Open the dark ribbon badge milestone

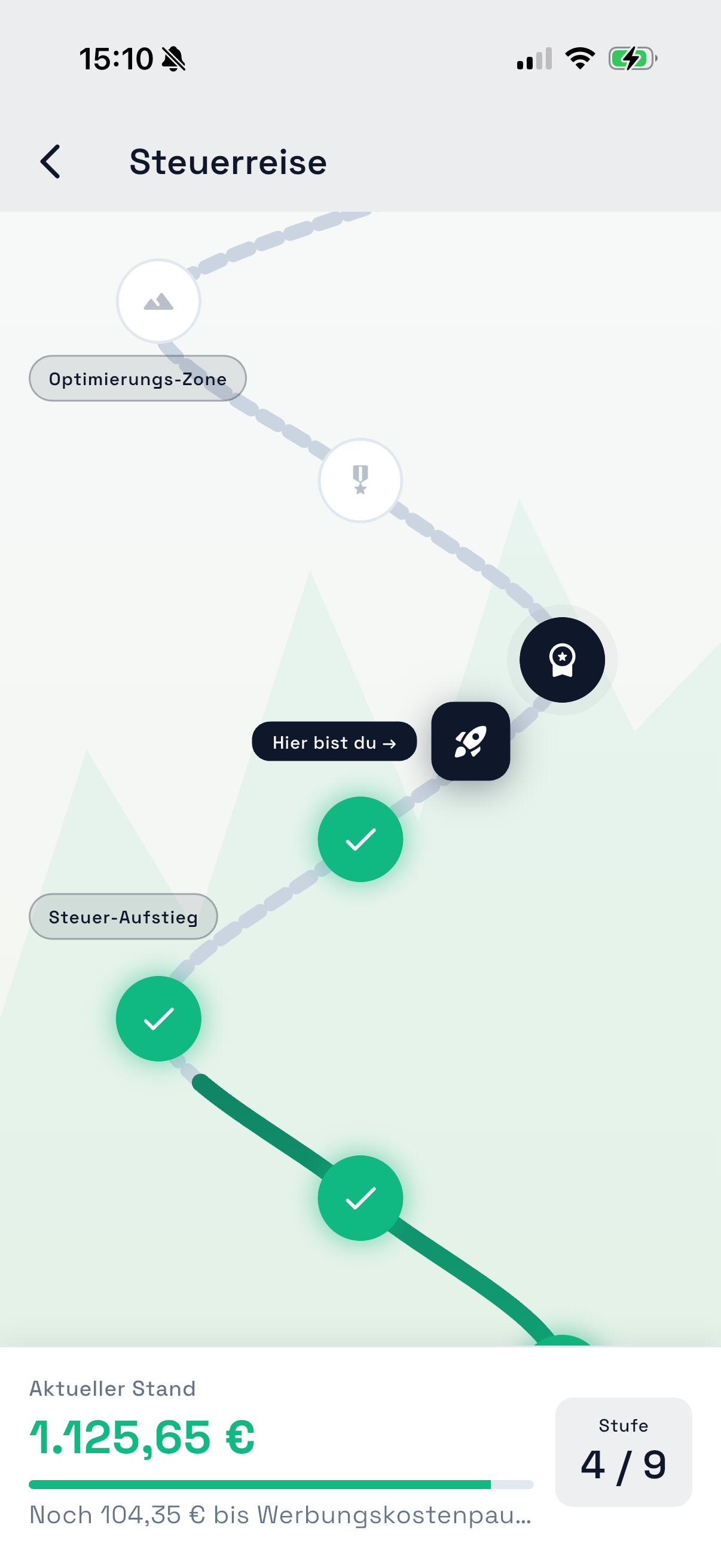pos(561,660)
